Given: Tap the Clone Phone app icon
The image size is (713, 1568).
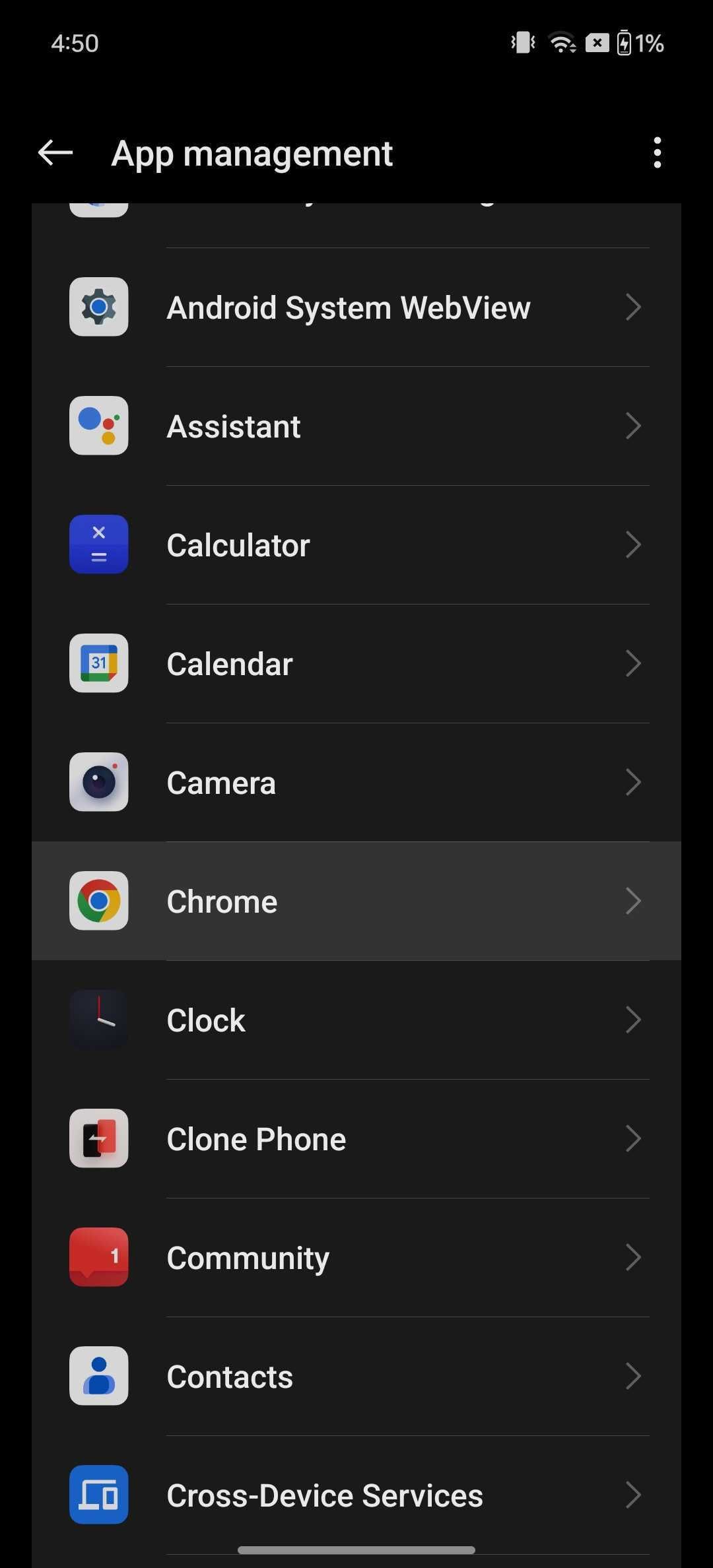Looking at the screenshot, I should click(x=98, y=1138).
